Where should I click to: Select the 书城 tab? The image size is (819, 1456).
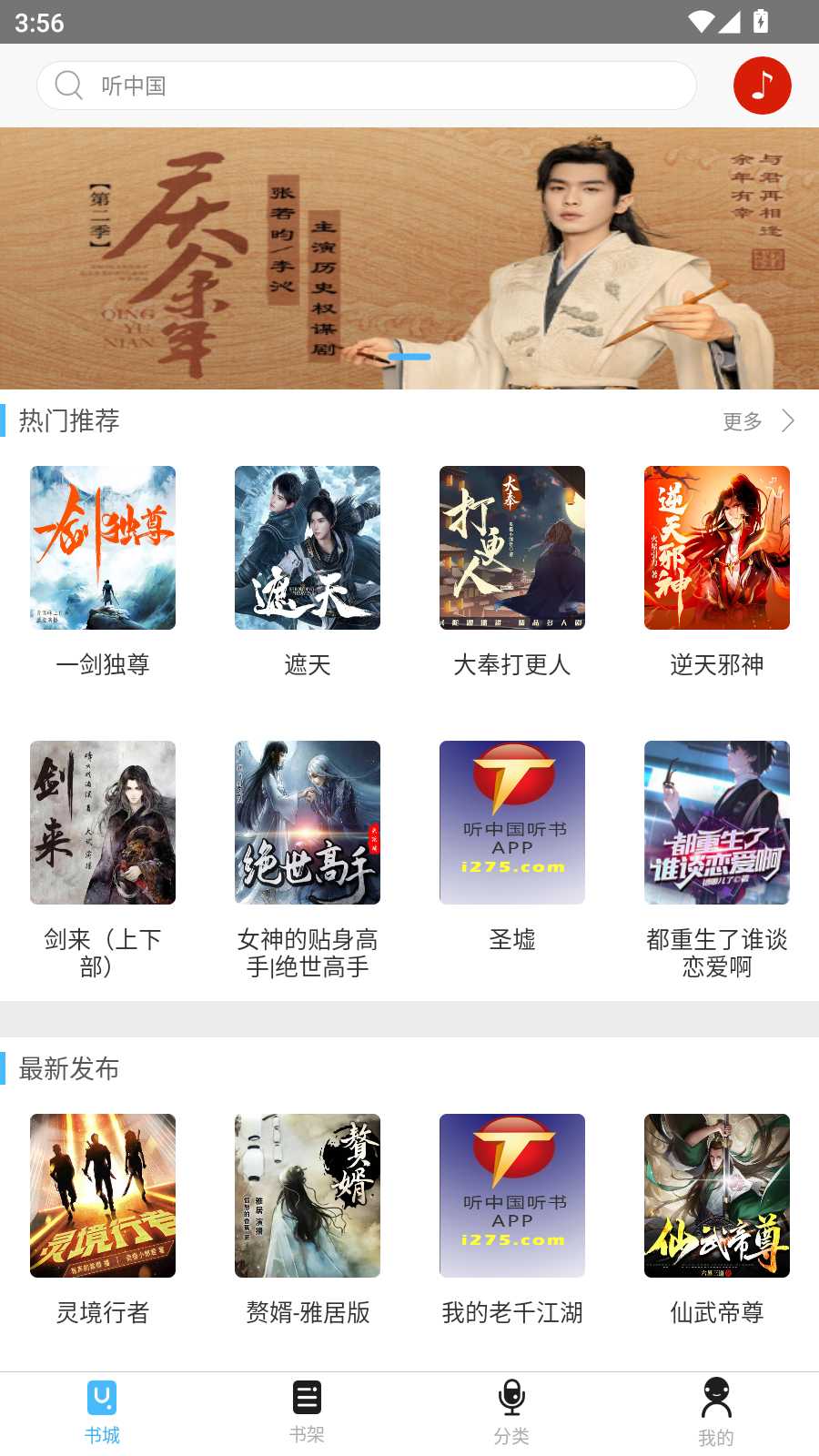102,1412
